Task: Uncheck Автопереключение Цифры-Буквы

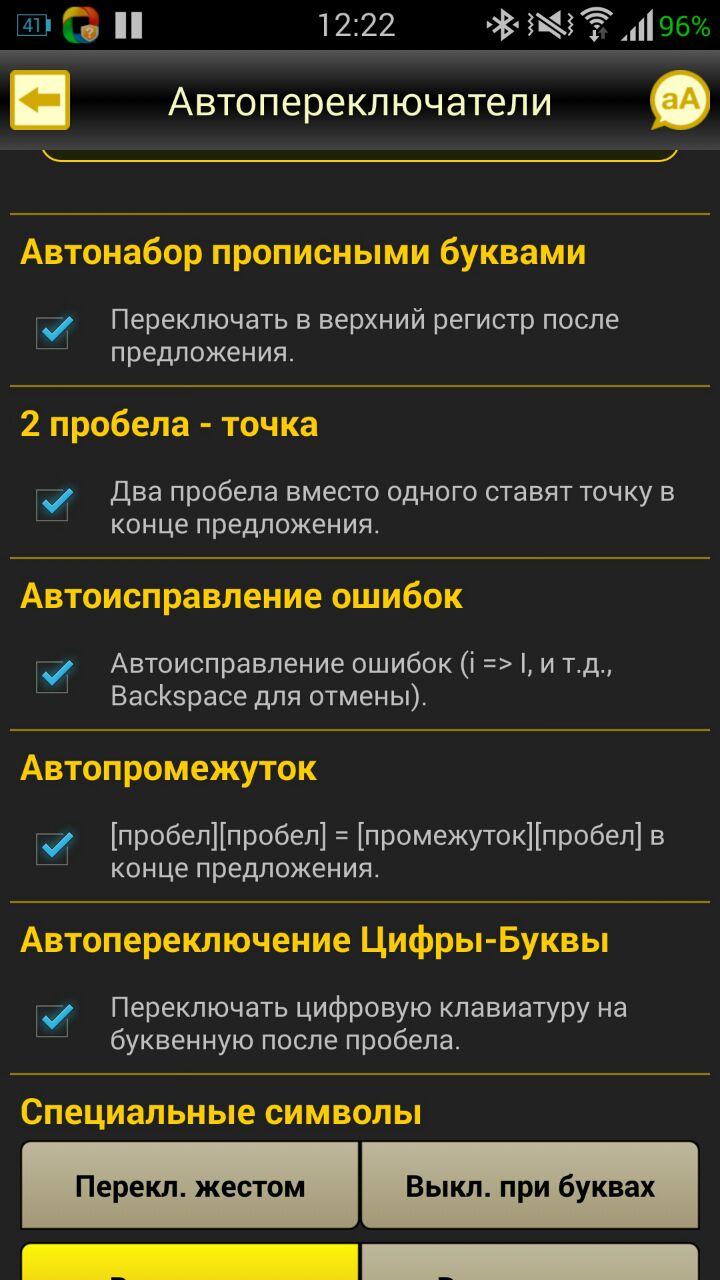Action: coord(53,1020)
